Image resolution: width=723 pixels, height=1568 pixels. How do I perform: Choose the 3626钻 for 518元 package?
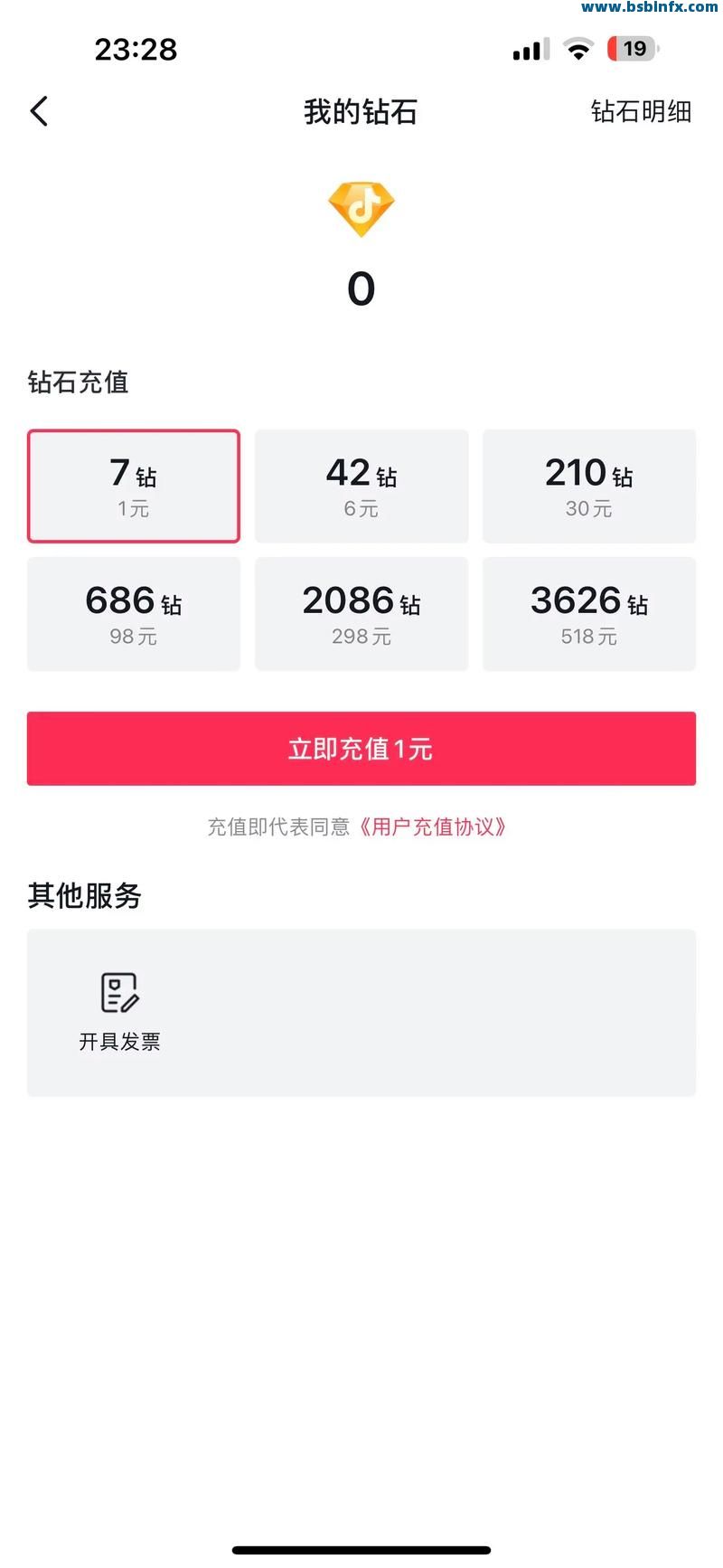(x=588, y=614)
